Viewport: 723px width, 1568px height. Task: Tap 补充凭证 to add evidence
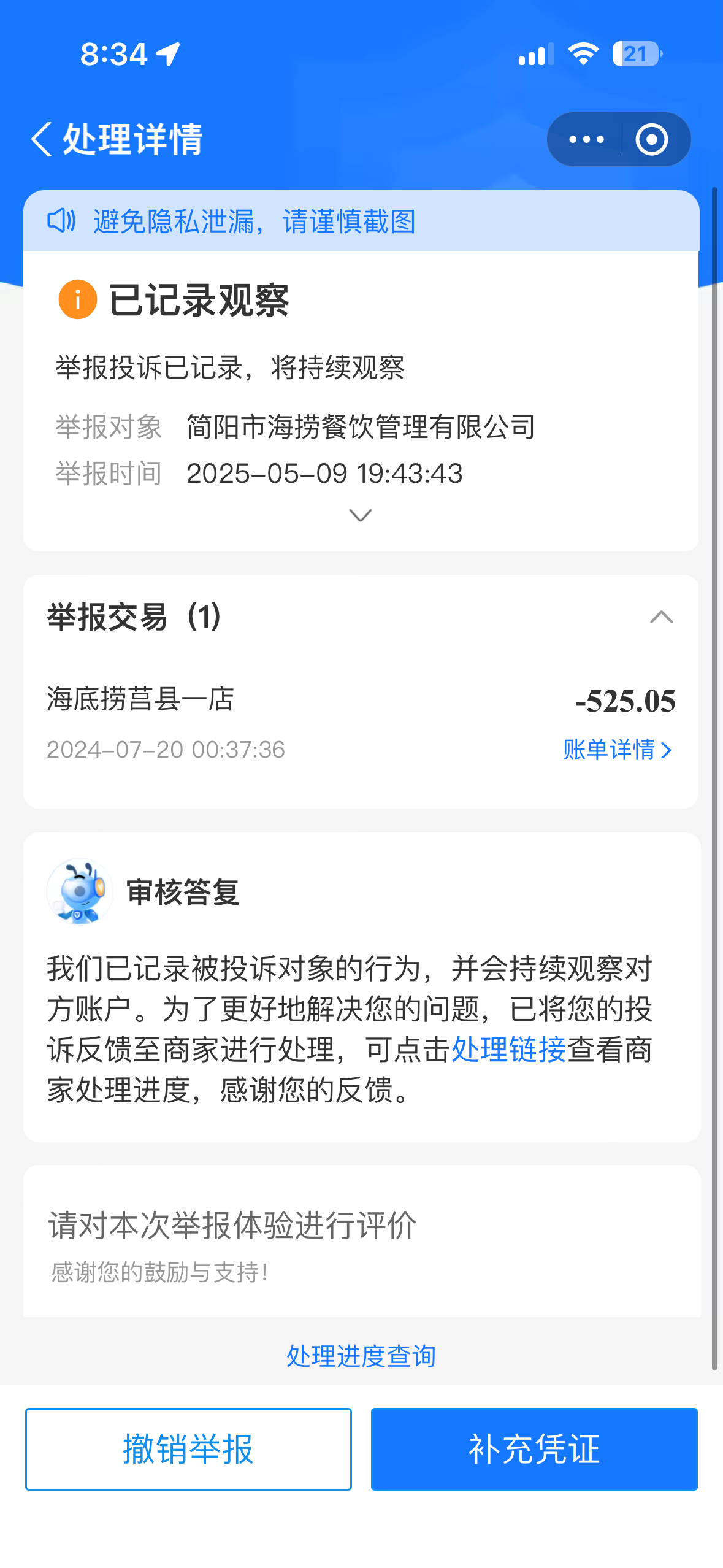coord(534,1449)
